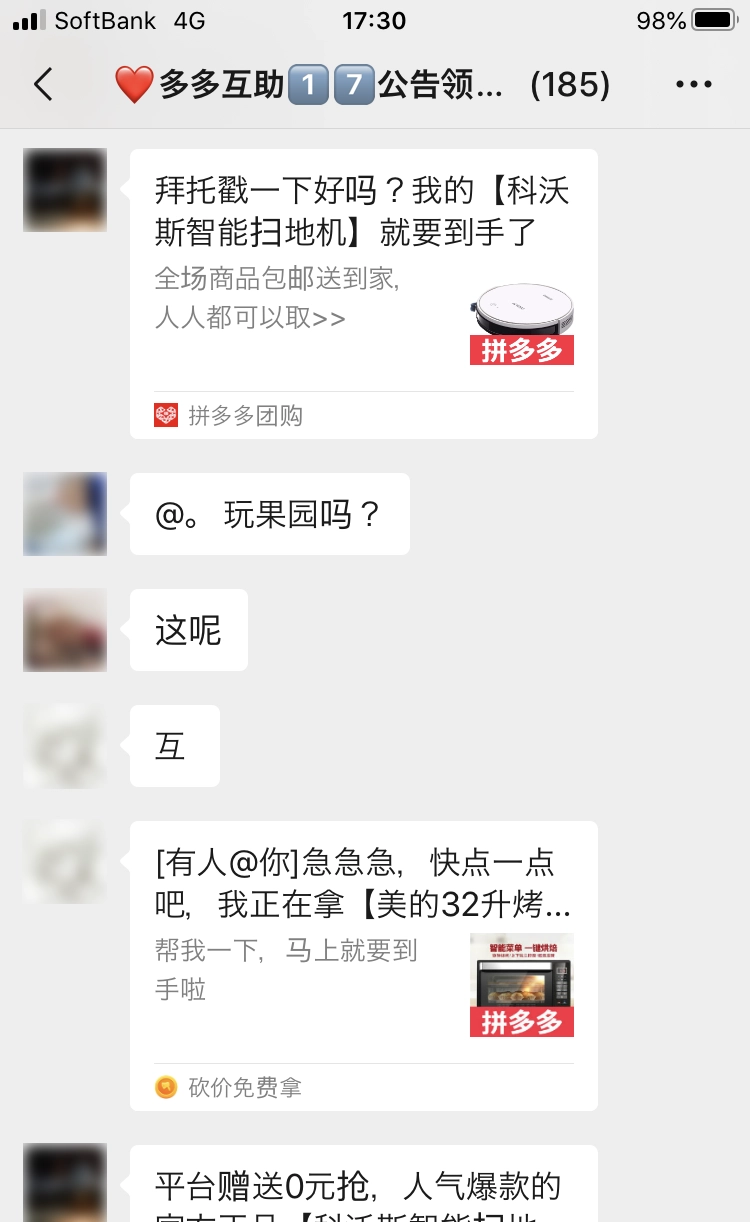Screen dimensions: 750x1222
Task: Tap sender avatar of 科沃斯智能扫地机 card
Action: 65,190
